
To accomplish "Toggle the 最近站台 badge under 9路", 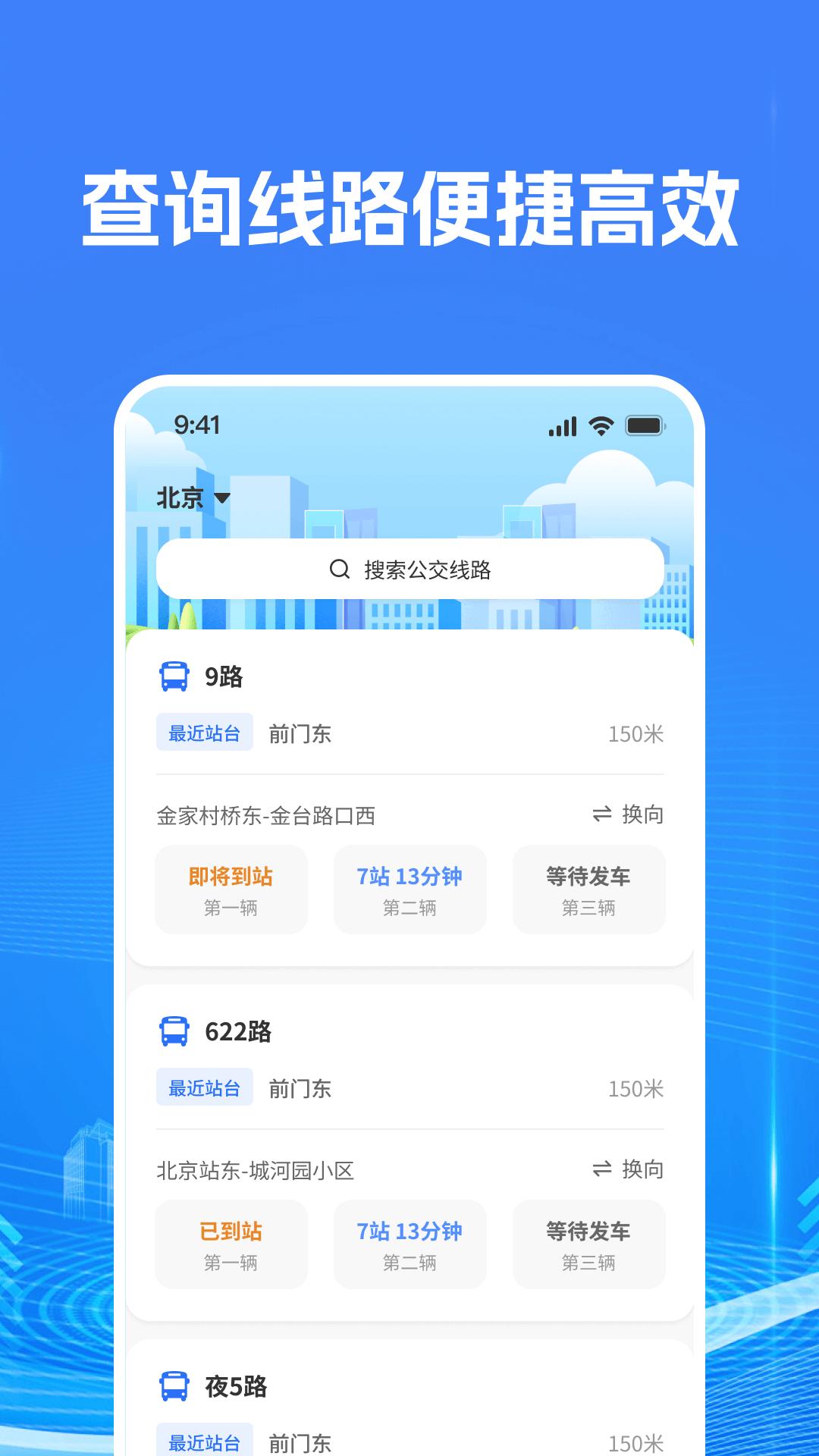I will pos(206,733).
